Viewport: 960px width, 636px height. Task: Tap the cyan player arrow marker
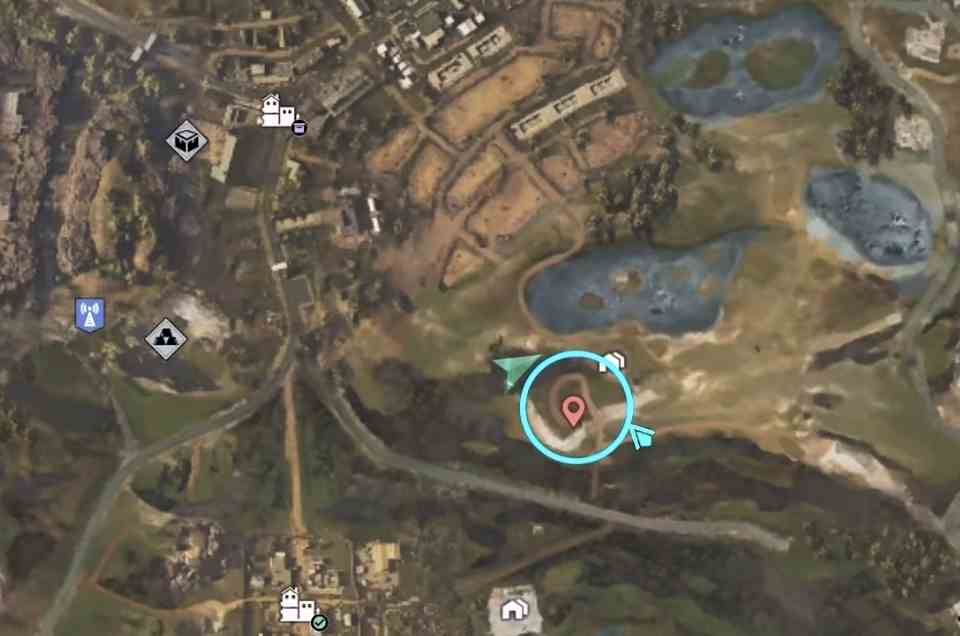point(640,435)
